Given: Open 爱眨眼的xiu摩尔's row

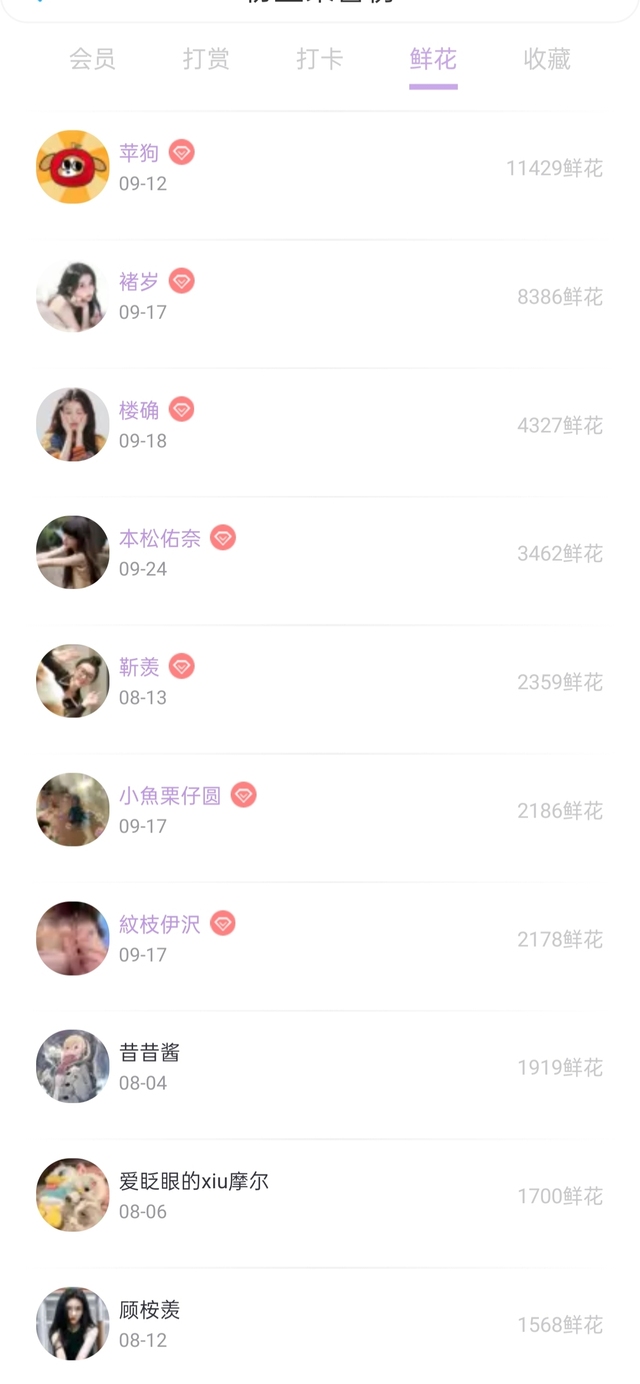Looking at the screenshot, I should click(x=320, y=1195).
